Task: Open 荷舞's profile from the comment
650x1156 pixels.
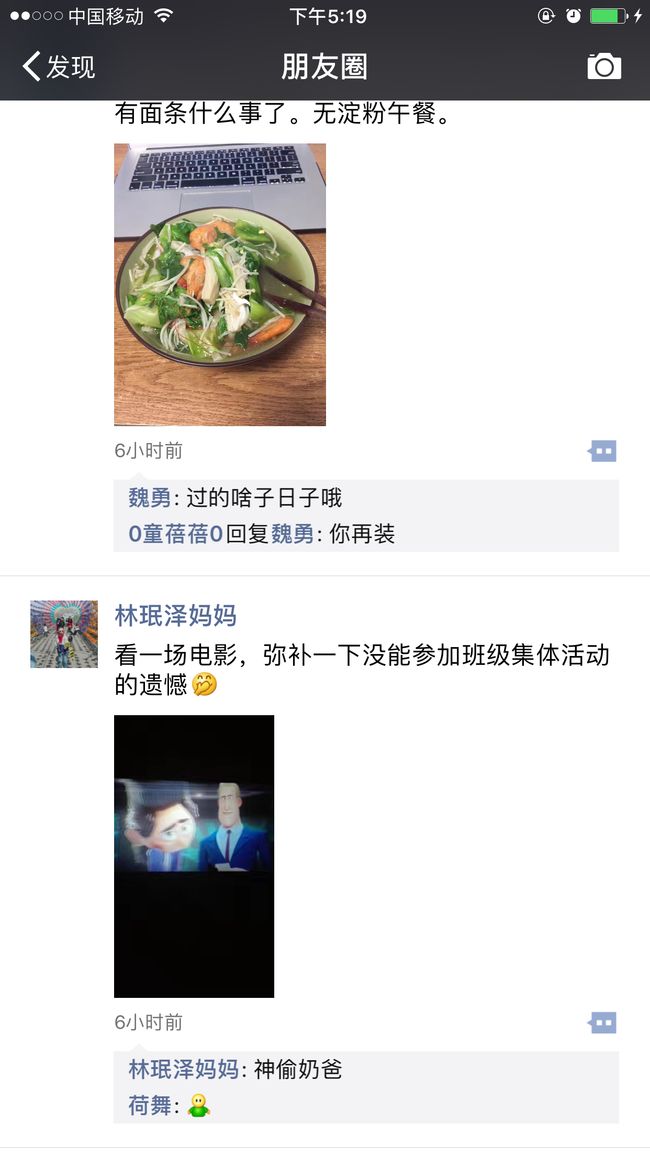Action: click(150, 1105)
